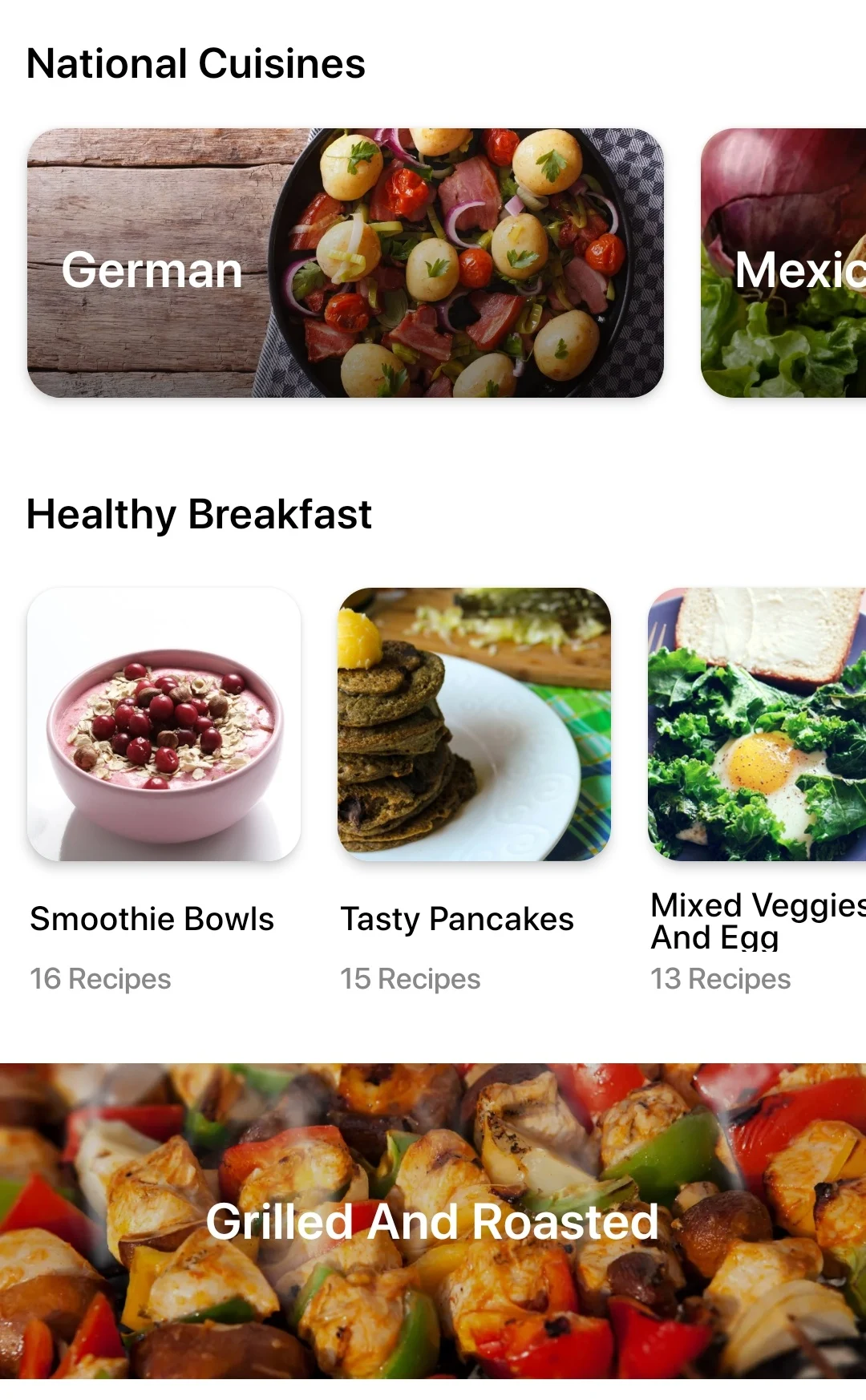The width and height of the screenshot is (866, 1400).
Task: Click the Healthy Breakfast section header
Action: click(x=199, y=514)
